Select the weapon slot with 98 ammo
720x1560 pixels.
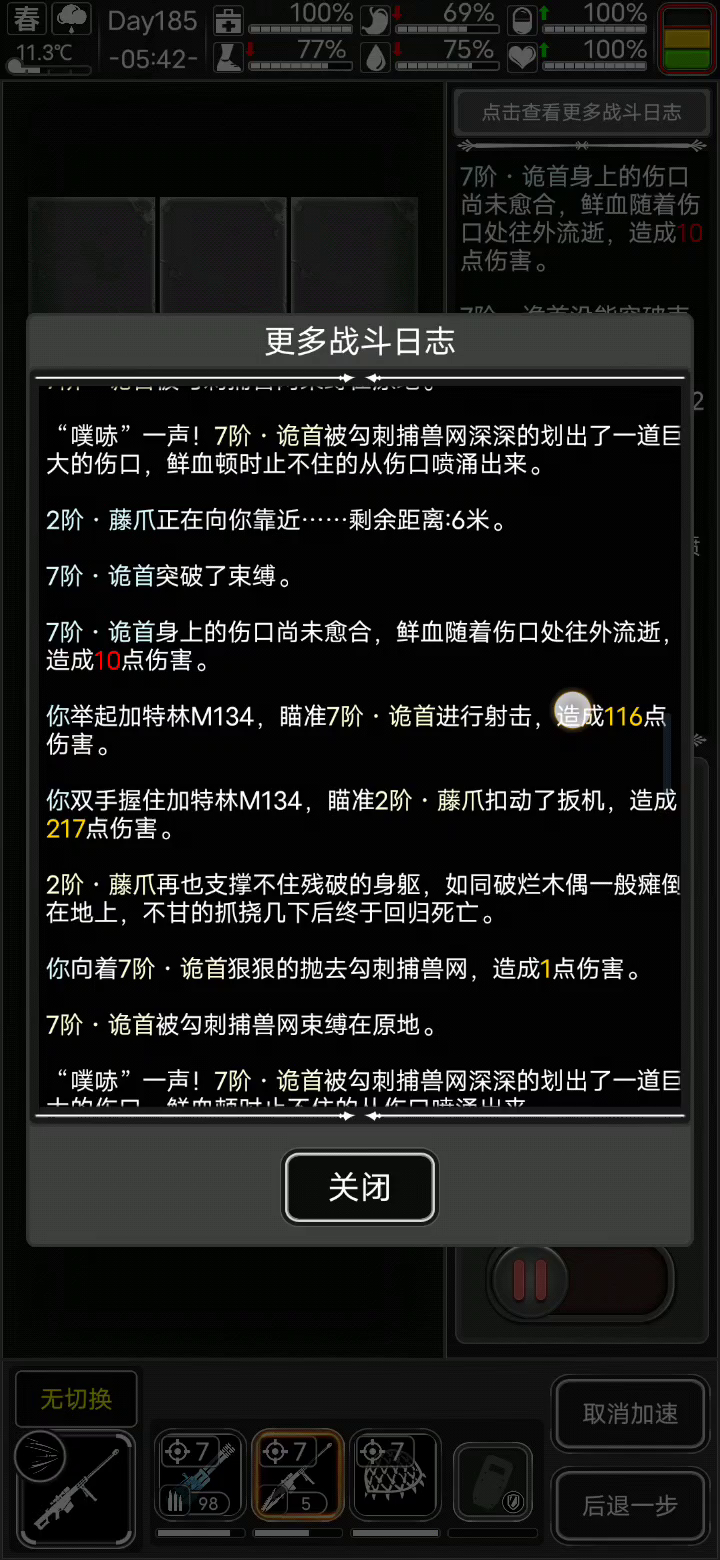coord(200,1477)
